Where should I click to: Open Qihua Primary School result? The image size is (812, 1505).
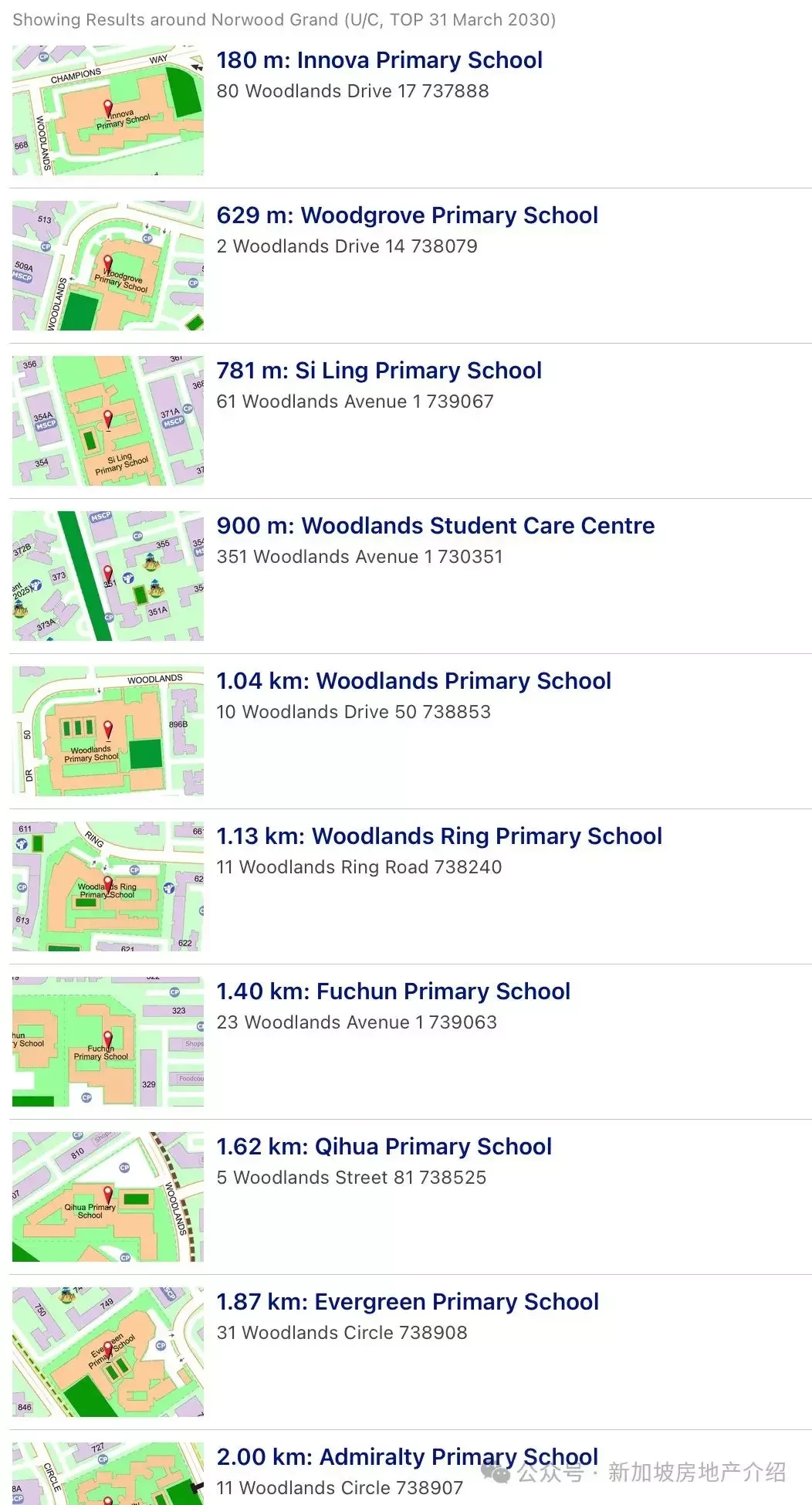[x=384, y=1147]
